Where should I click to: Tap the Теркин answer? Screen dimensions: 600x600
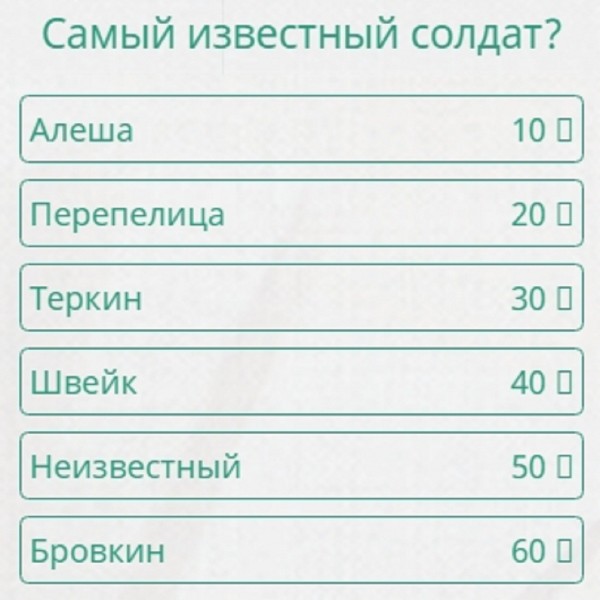tap(300, 297)
